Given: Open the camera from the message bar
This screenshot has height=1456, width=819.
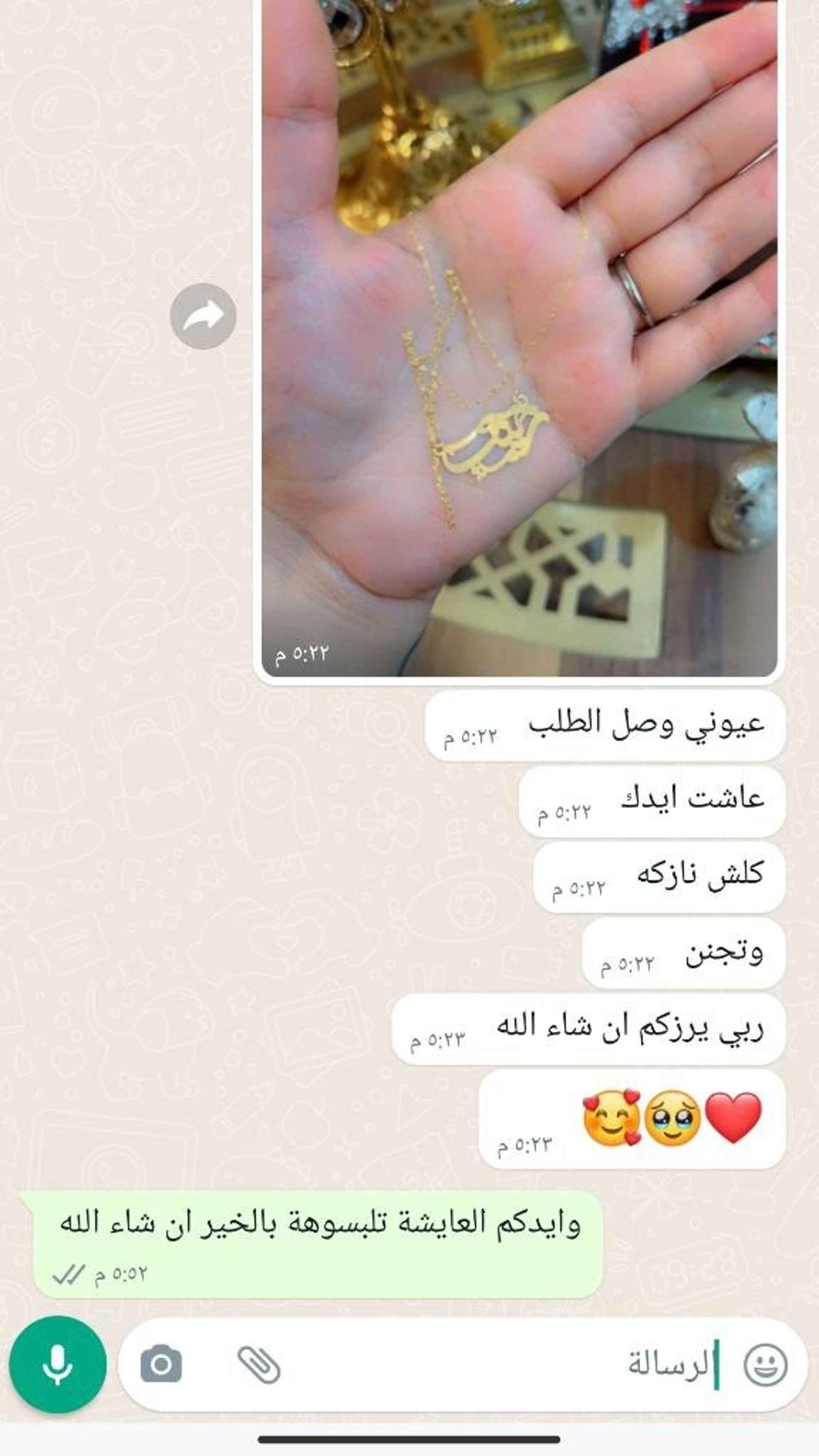Looking at the screenshot, I should (x=161, y=1364).
